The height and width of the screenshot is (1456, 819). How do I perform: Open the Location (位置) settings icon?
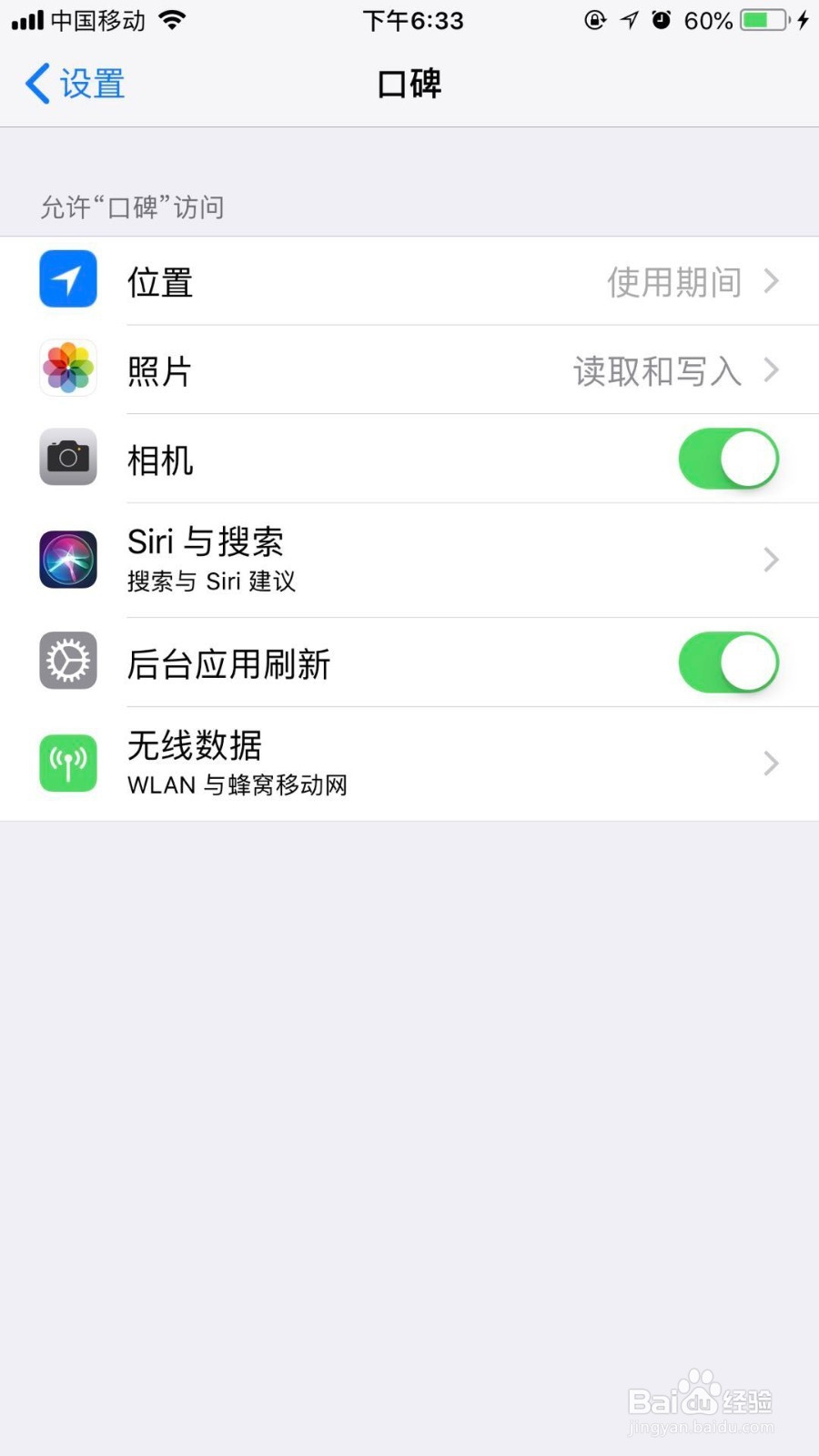coord(68,279)
